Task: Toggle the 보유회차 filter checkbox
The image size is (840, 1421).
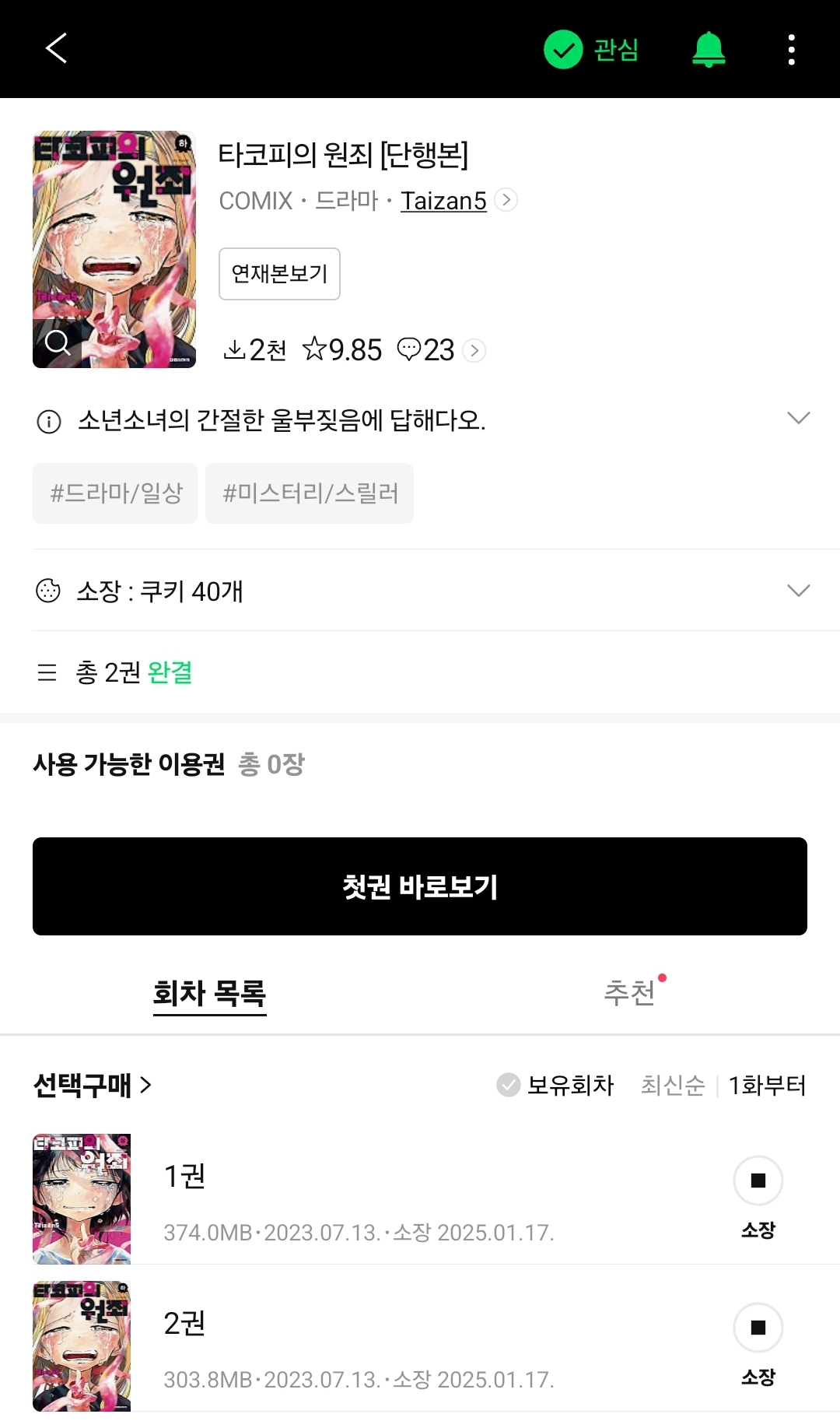Action: [555, 1085]
